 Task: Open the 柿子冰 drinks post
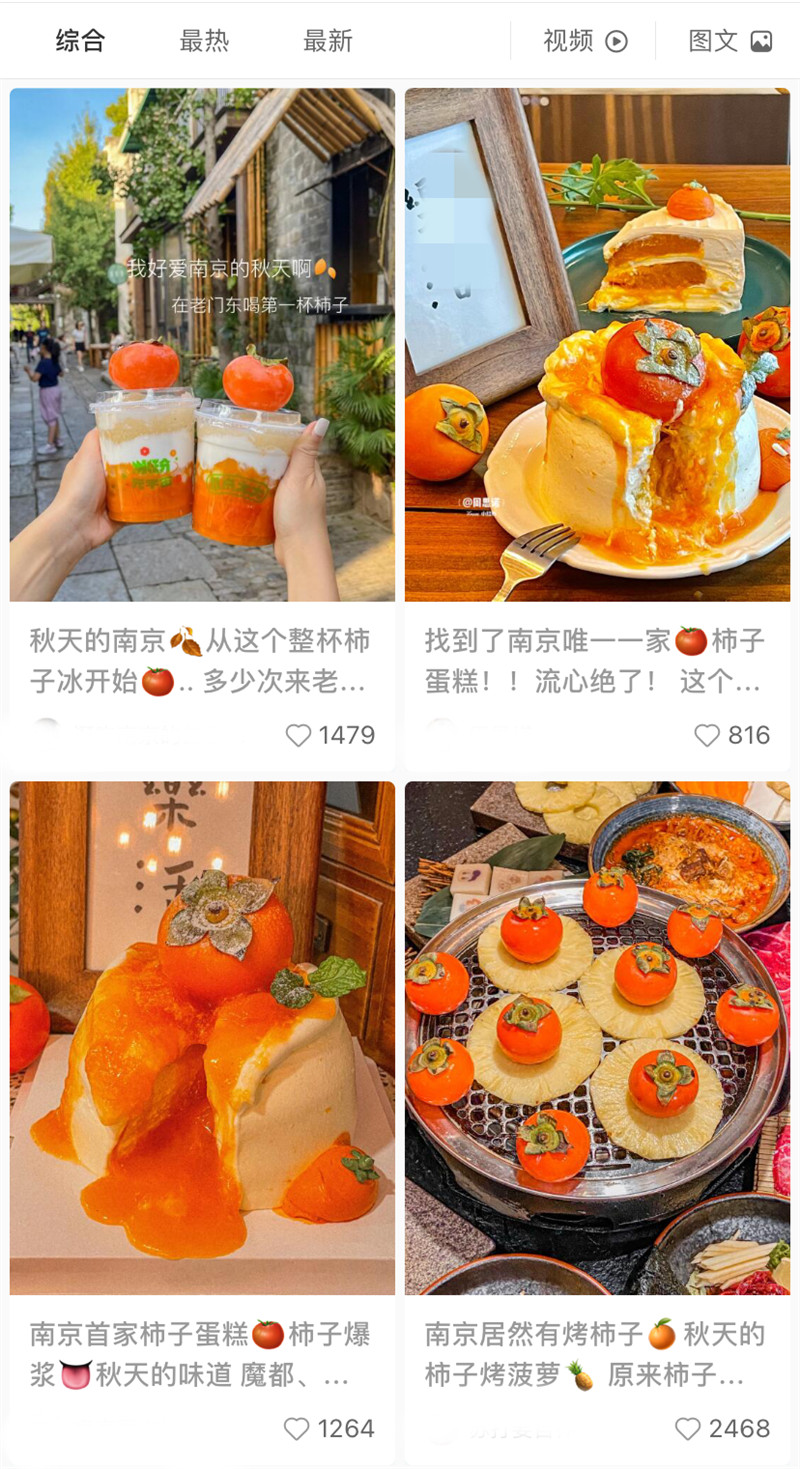[202, 345]
